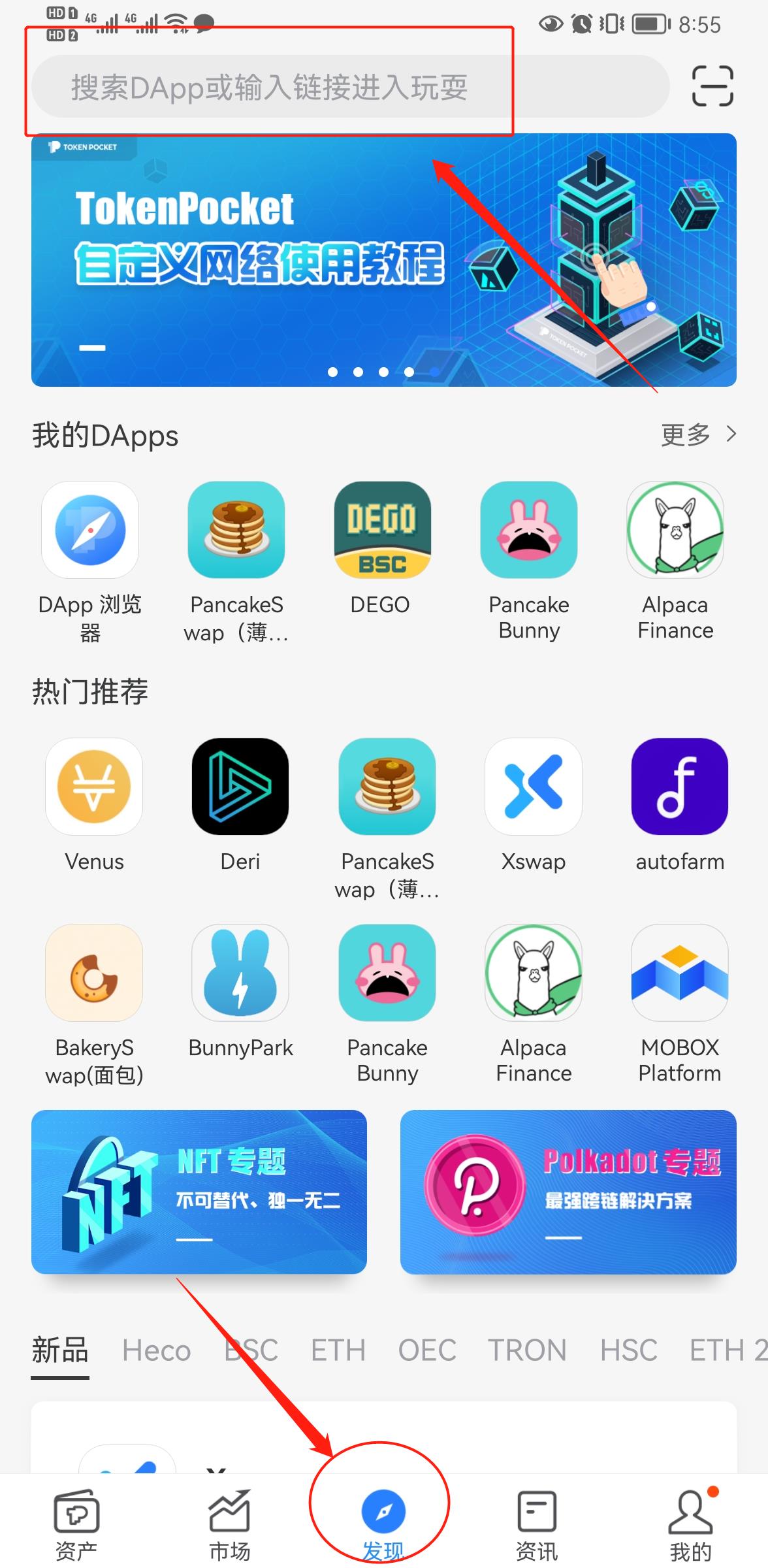768x1568 pixels.
Task: Open the Xswap DApp
Action: coord(533,787)
